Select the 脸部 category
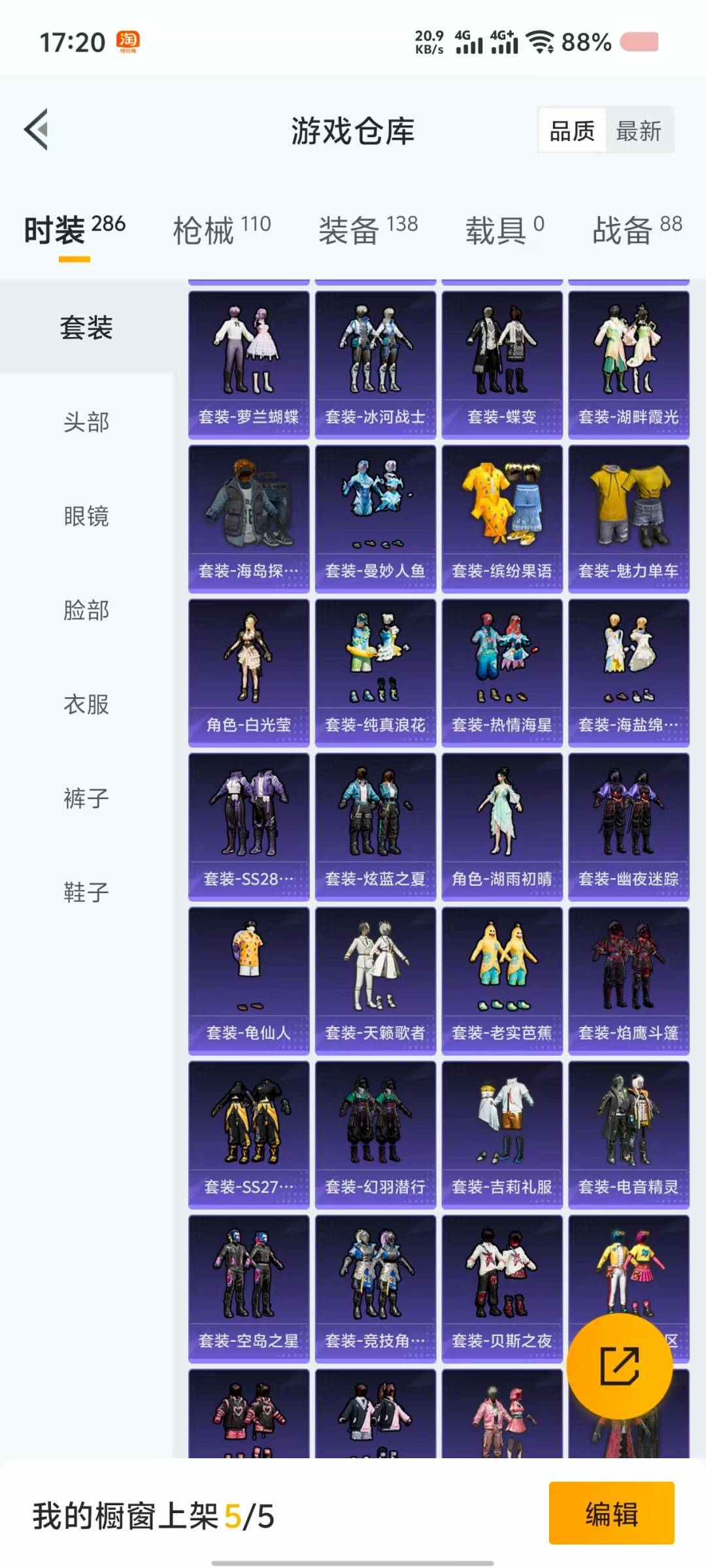This screenshot has height=1568, width=706. click(86, 610)
